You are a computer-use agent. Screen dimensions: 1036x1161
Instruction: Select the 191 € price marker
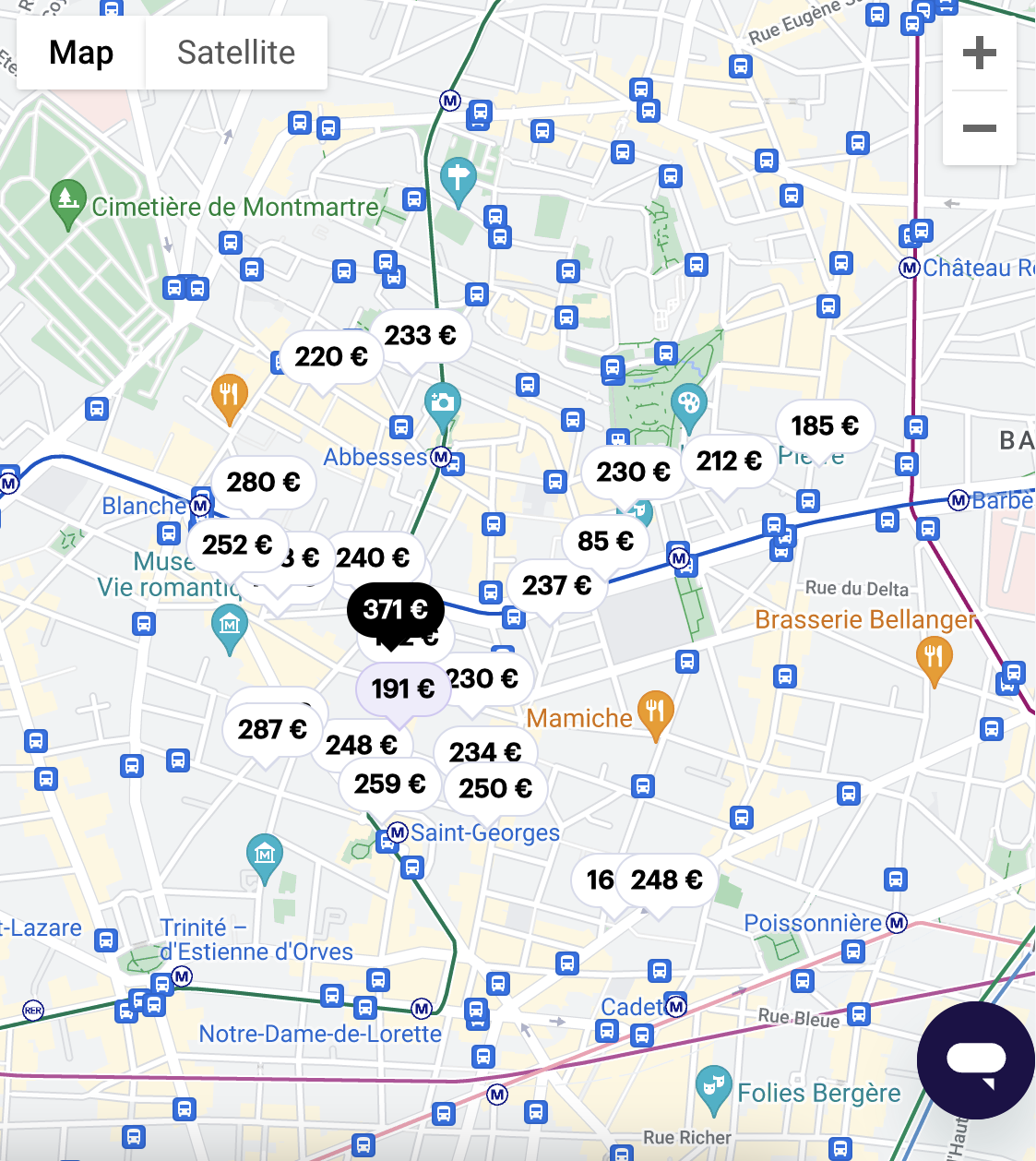coord(402,688)
